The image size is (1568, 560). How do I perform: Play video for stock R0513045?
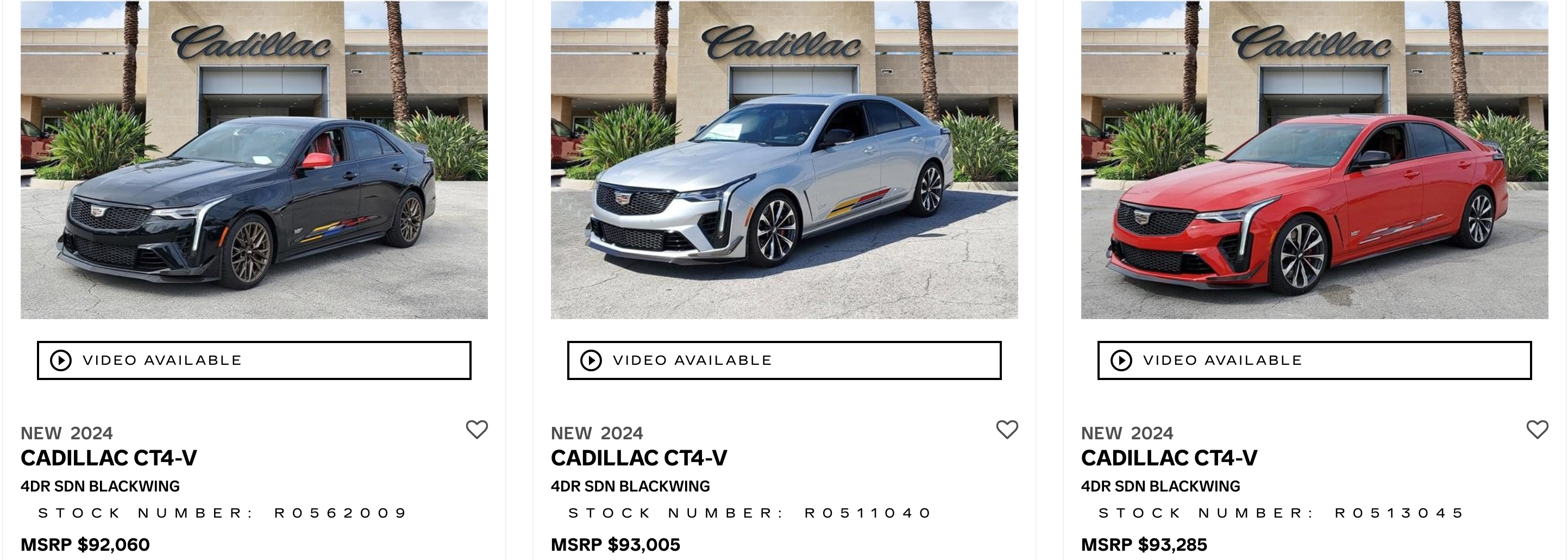tap(1314, 360)
